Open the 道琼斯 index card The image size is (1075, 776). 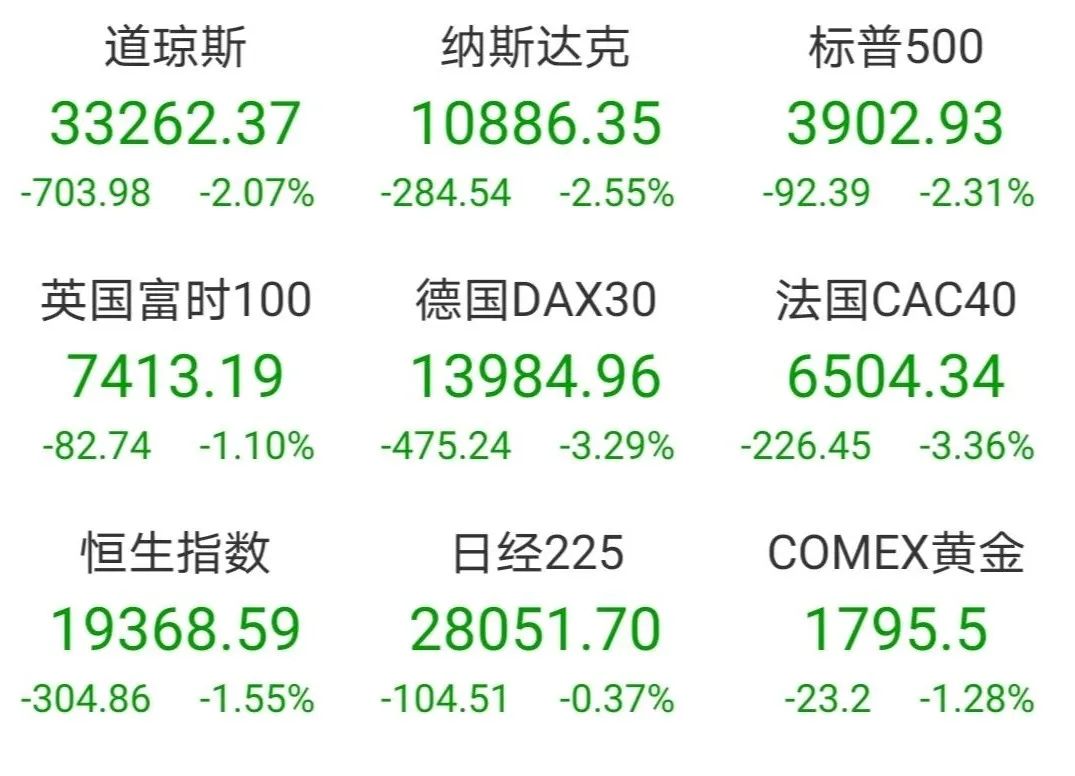[175, 123]
